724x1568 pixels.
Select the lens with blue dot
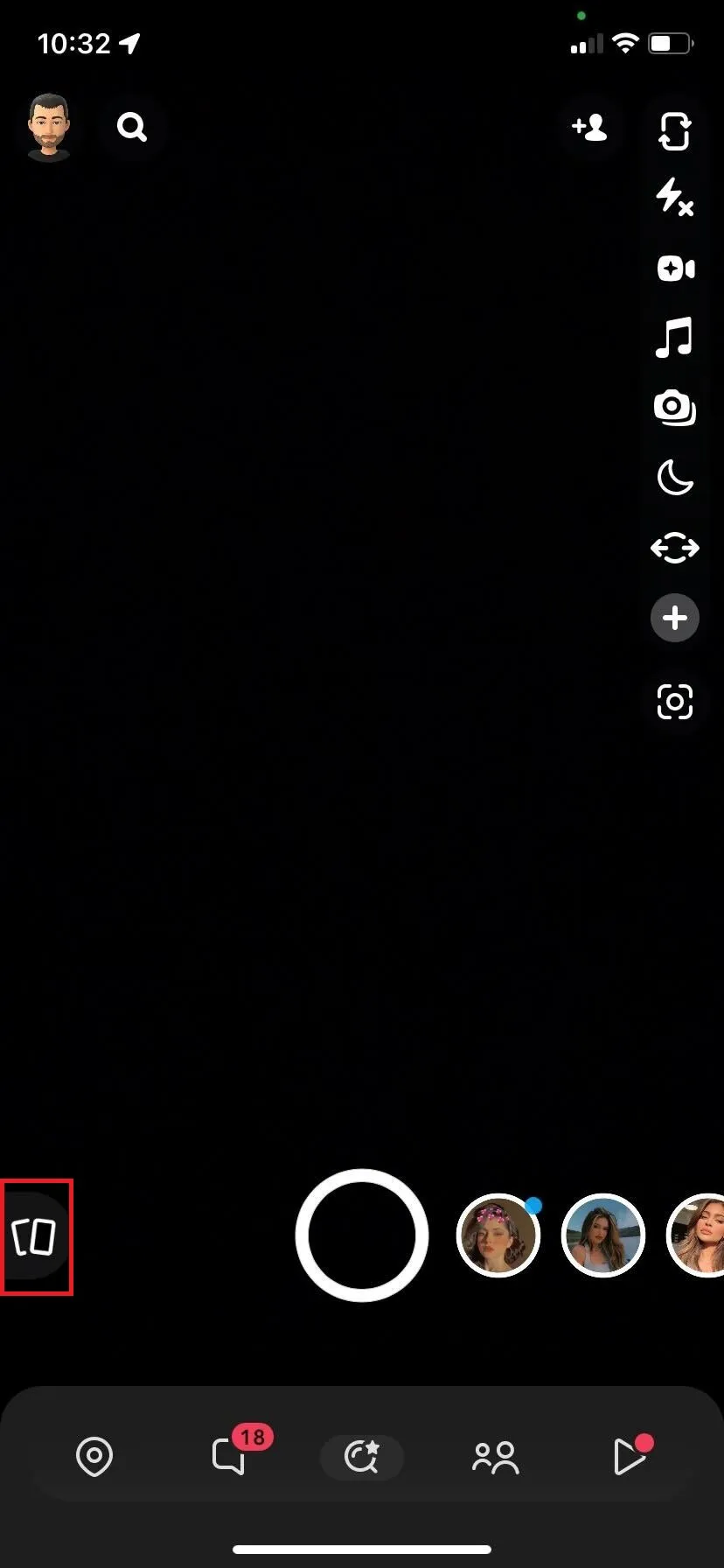tap(498, 1235)
